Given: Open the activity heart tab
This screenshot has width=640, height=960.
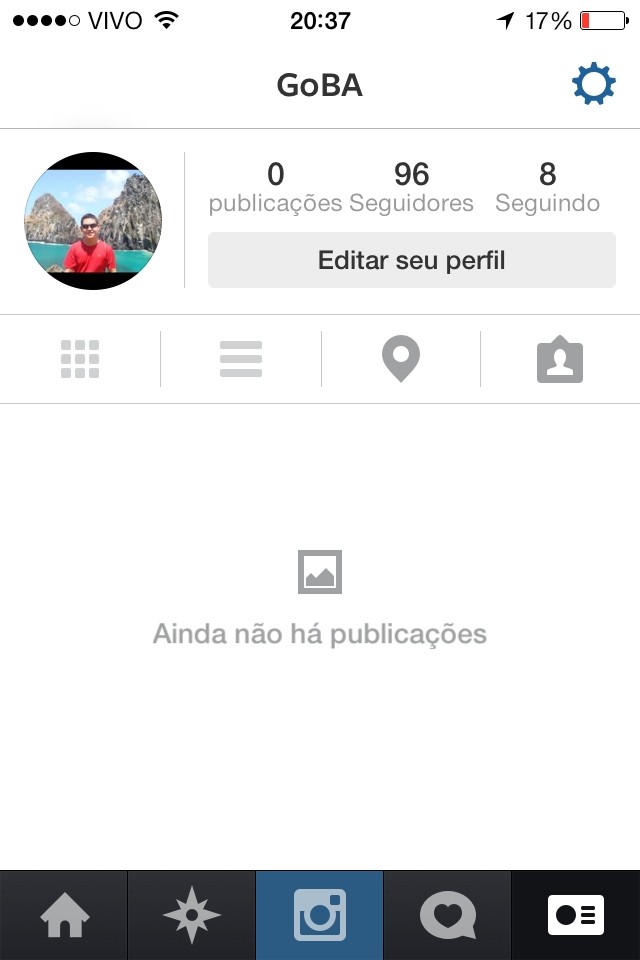Looking at the screenshot, I should [448, 915].
